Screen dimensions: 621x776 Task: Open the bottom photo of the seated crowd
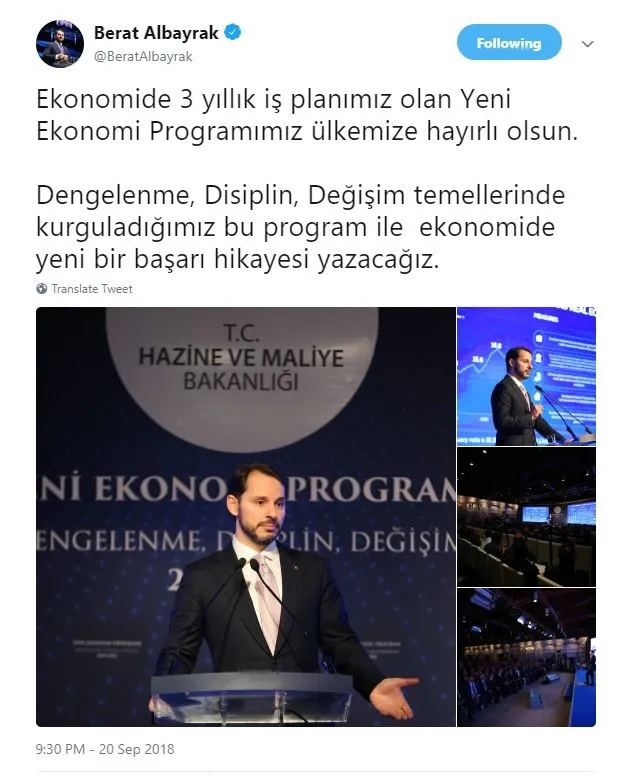click(527, 657)
